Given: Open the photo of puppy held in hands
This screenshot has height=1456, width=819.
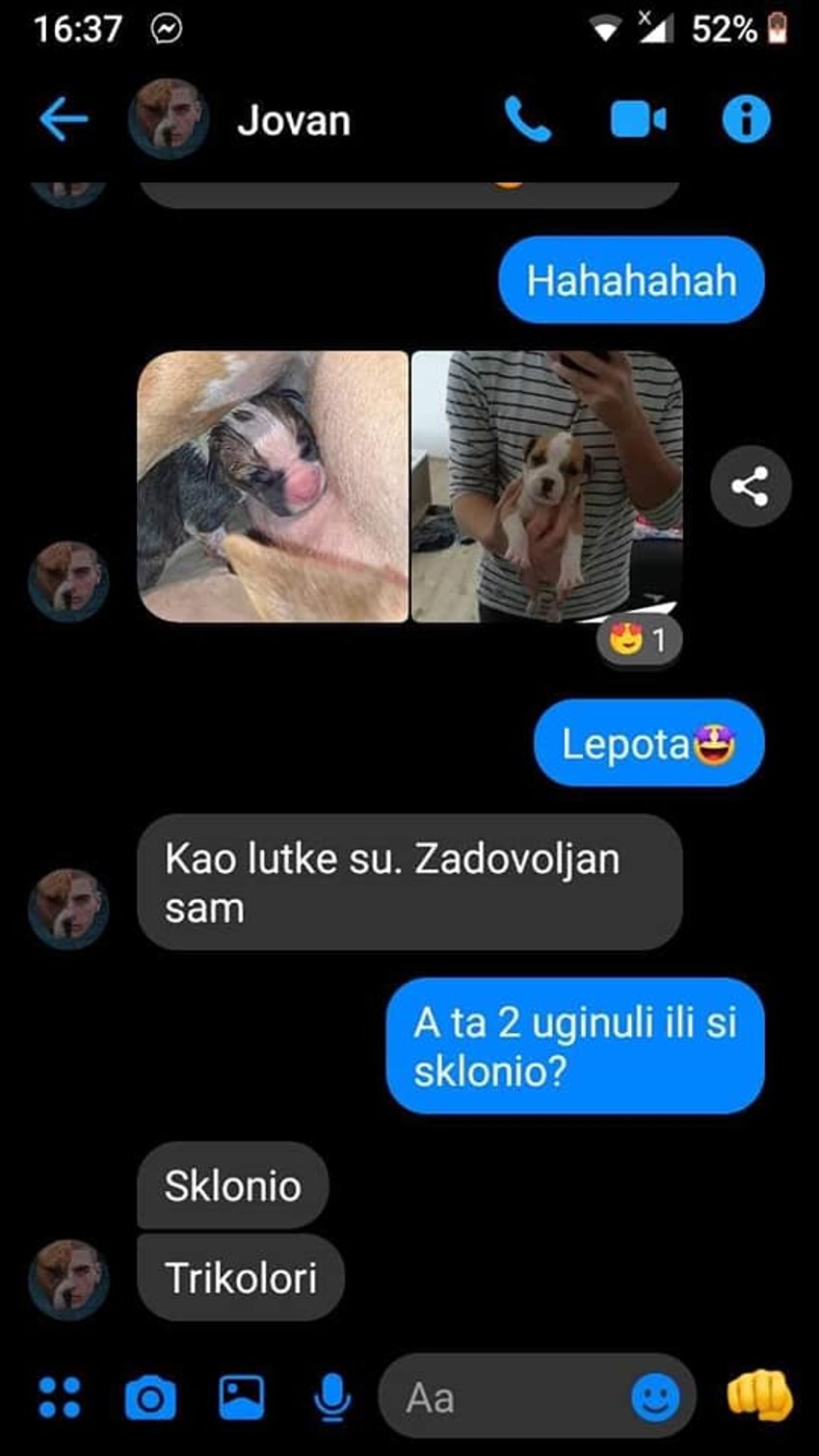Looking at the screenshot, I should coord(546,487).
